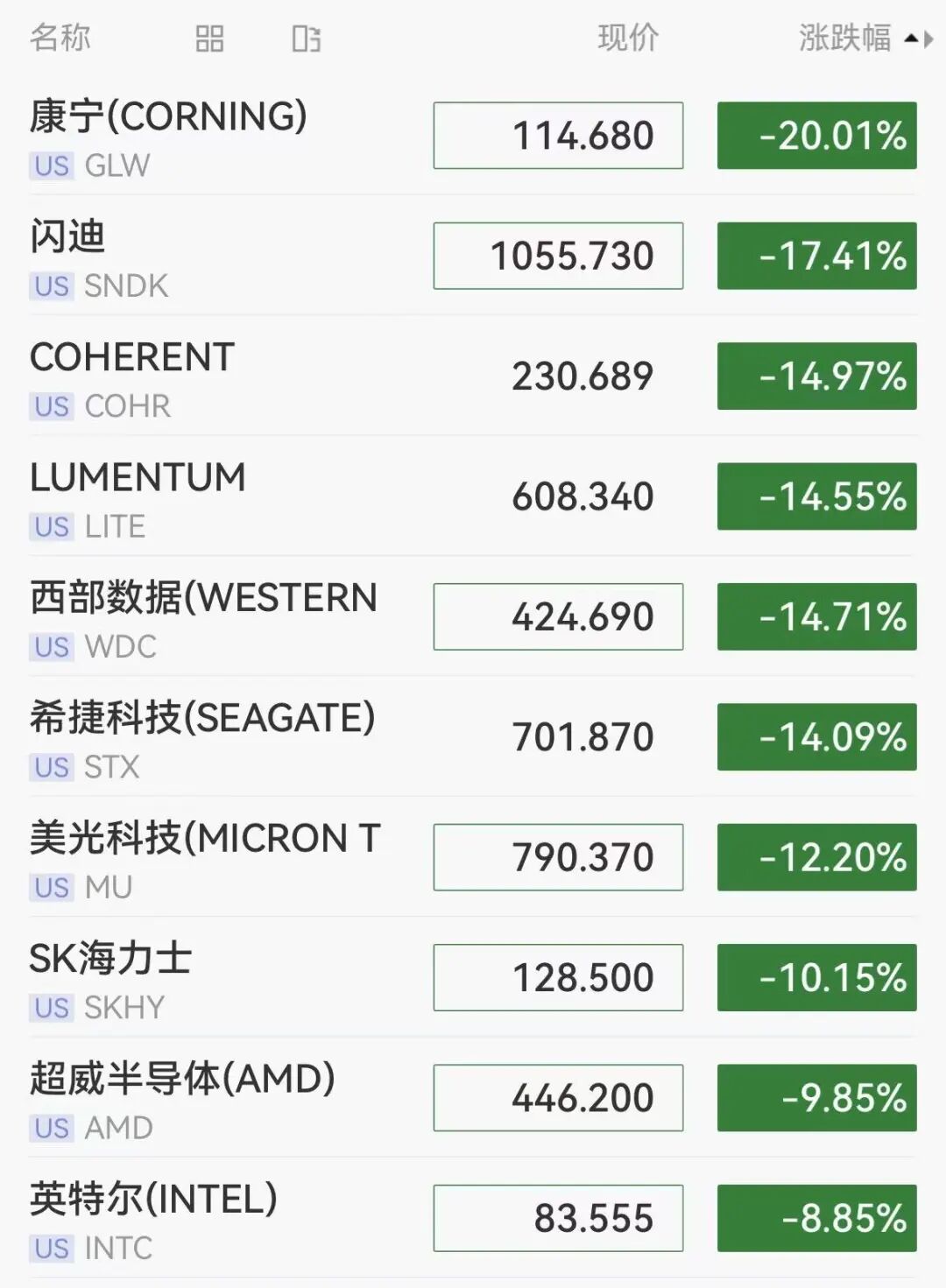946x1288 pixels.
Task: Sort list by 涨跌幅 column
Action: (865, 38)
